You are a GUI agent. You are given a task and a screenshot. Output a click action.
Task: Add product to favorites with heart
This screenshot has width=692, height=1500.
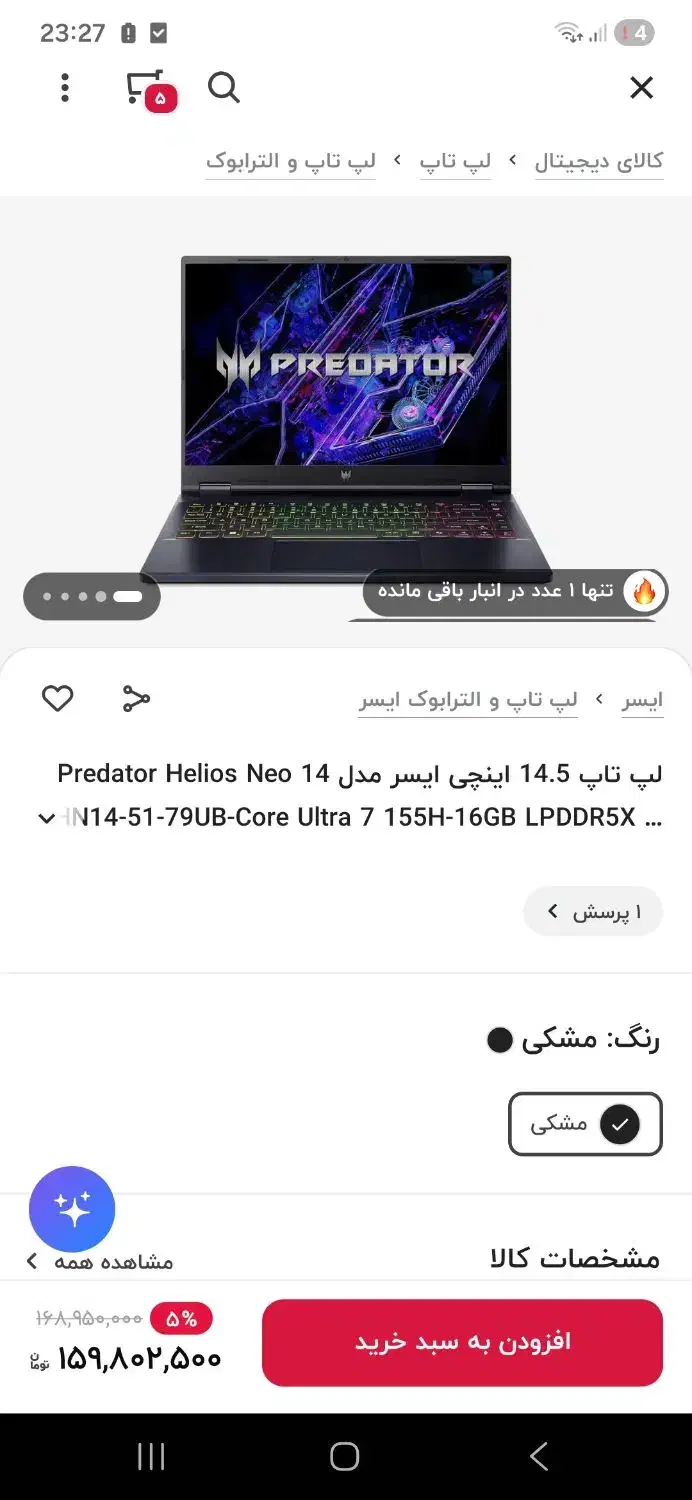pyautogui.click(x=57, y=698)
